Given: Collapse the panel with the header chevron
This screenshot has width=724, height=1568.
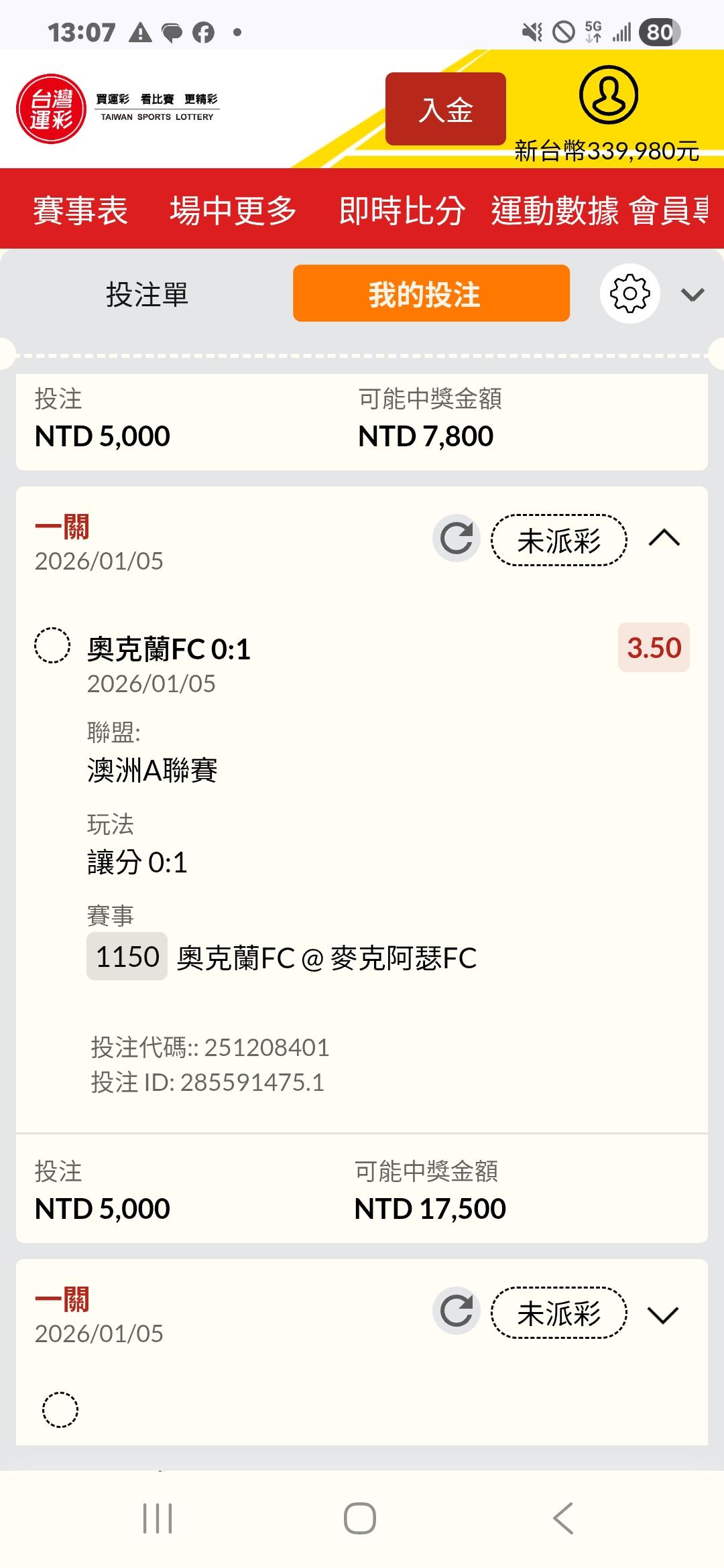Looking at the screenshot, I should tap(692, 294).
